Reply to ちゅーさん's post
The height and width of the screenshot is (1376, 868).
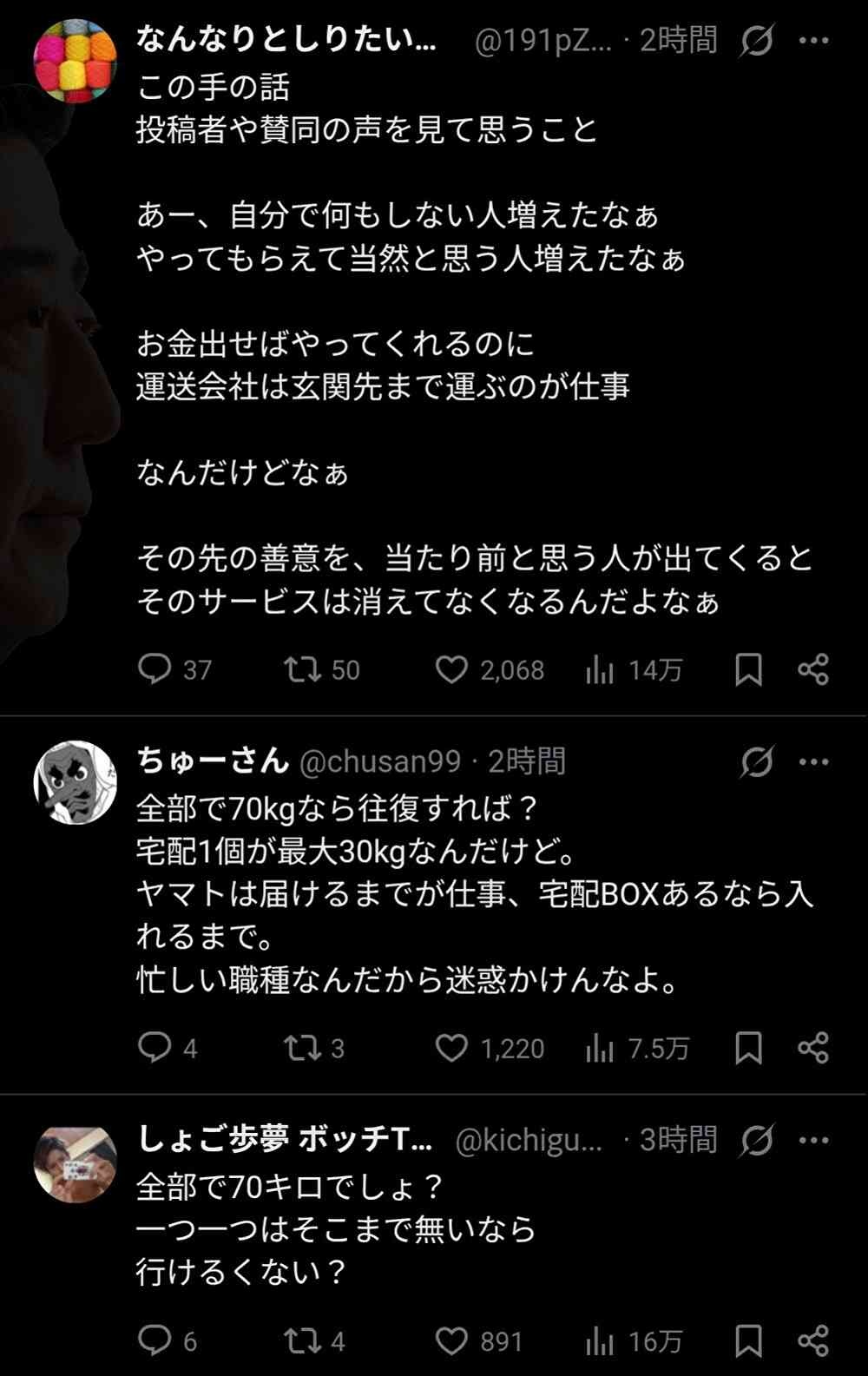[x=155, y=1048]
